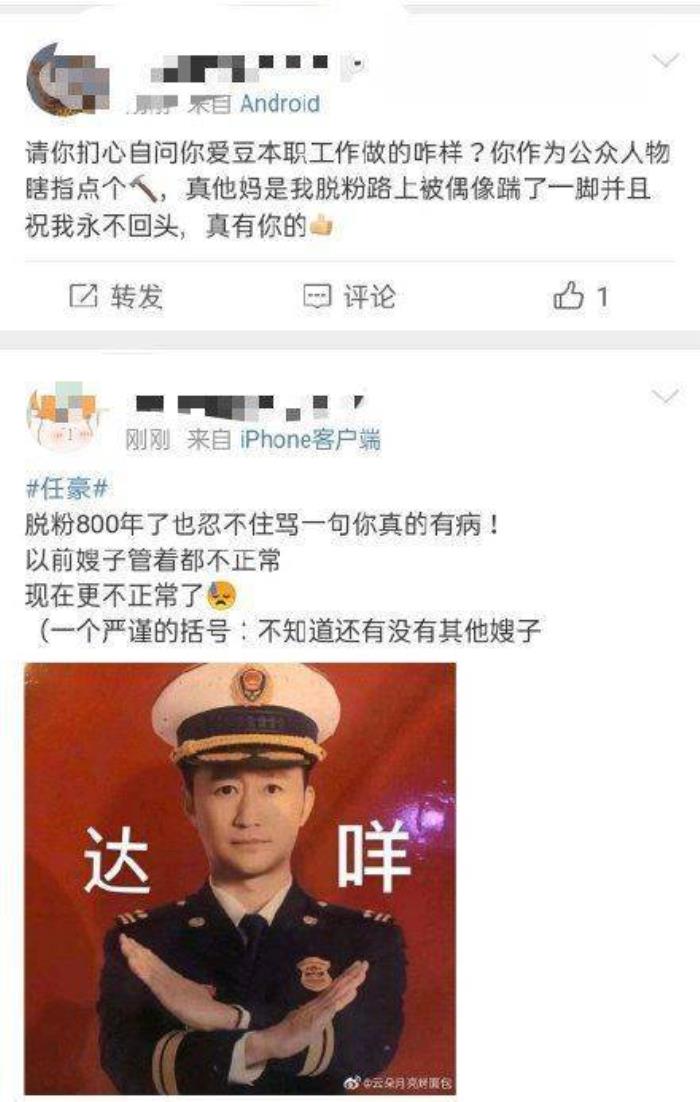
Task: Expand the chevron menu on the Android post
Action: (x=664, y=60)
